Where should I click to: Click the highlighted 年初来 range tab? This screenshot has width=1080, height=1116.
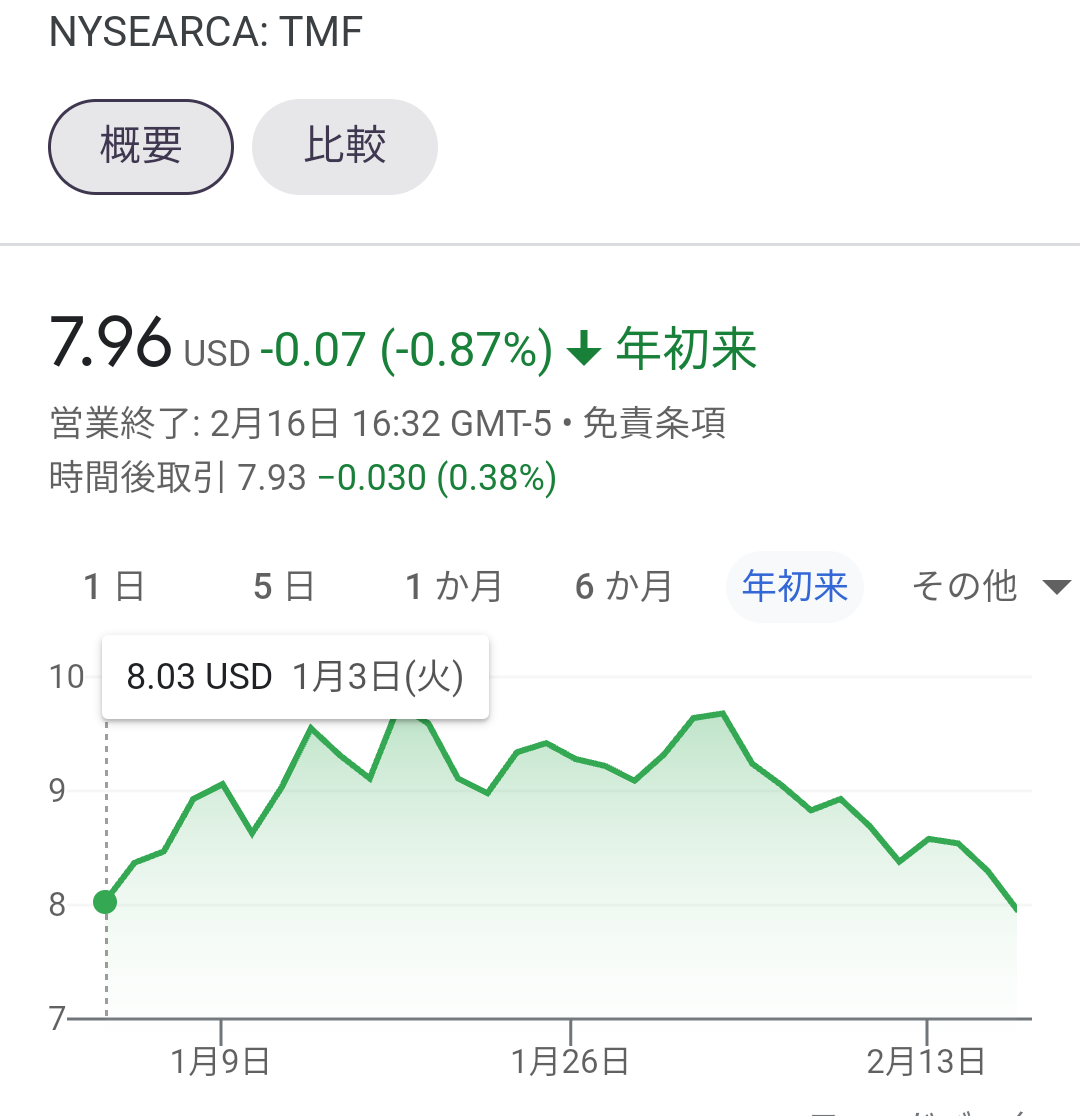(795, 587)
